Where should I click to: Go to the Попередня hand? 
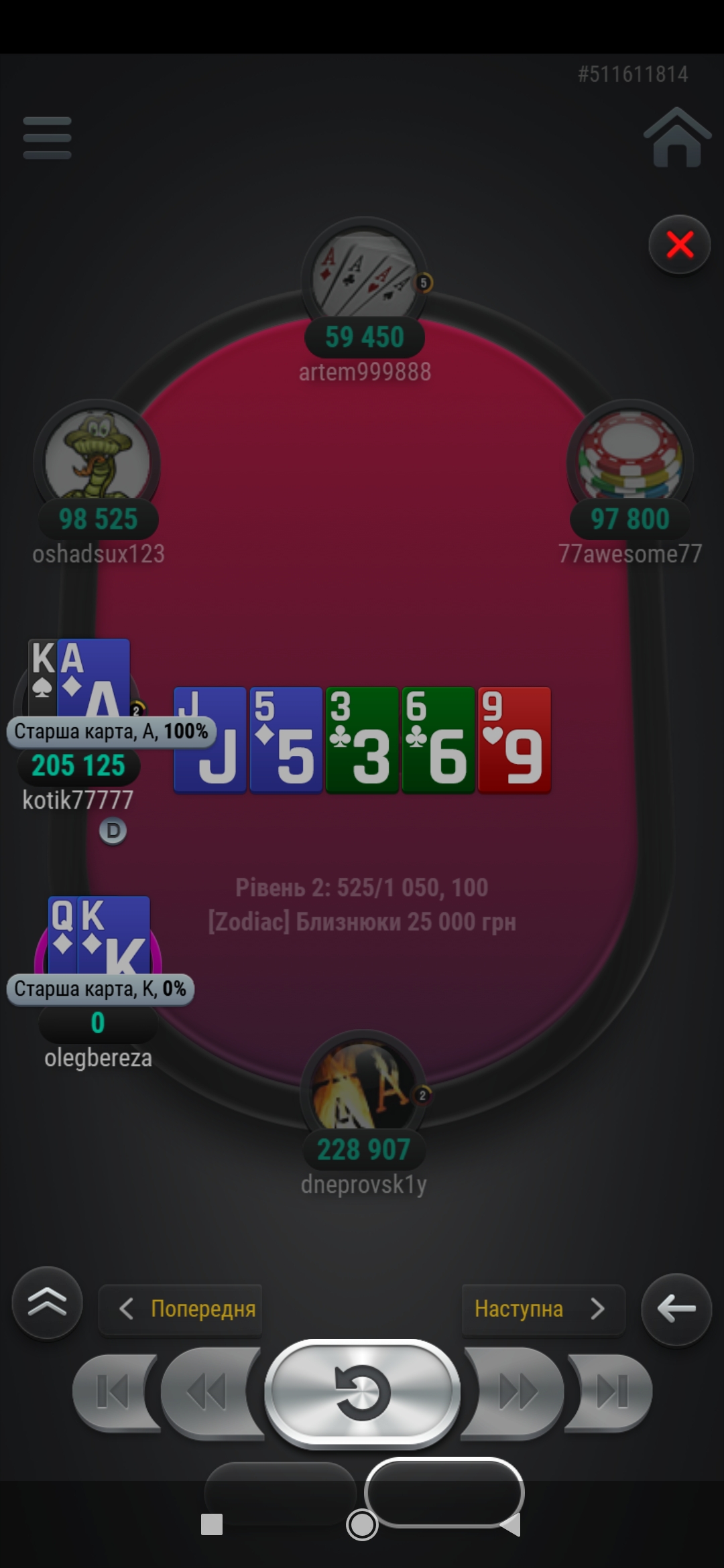pos(180,1309)
